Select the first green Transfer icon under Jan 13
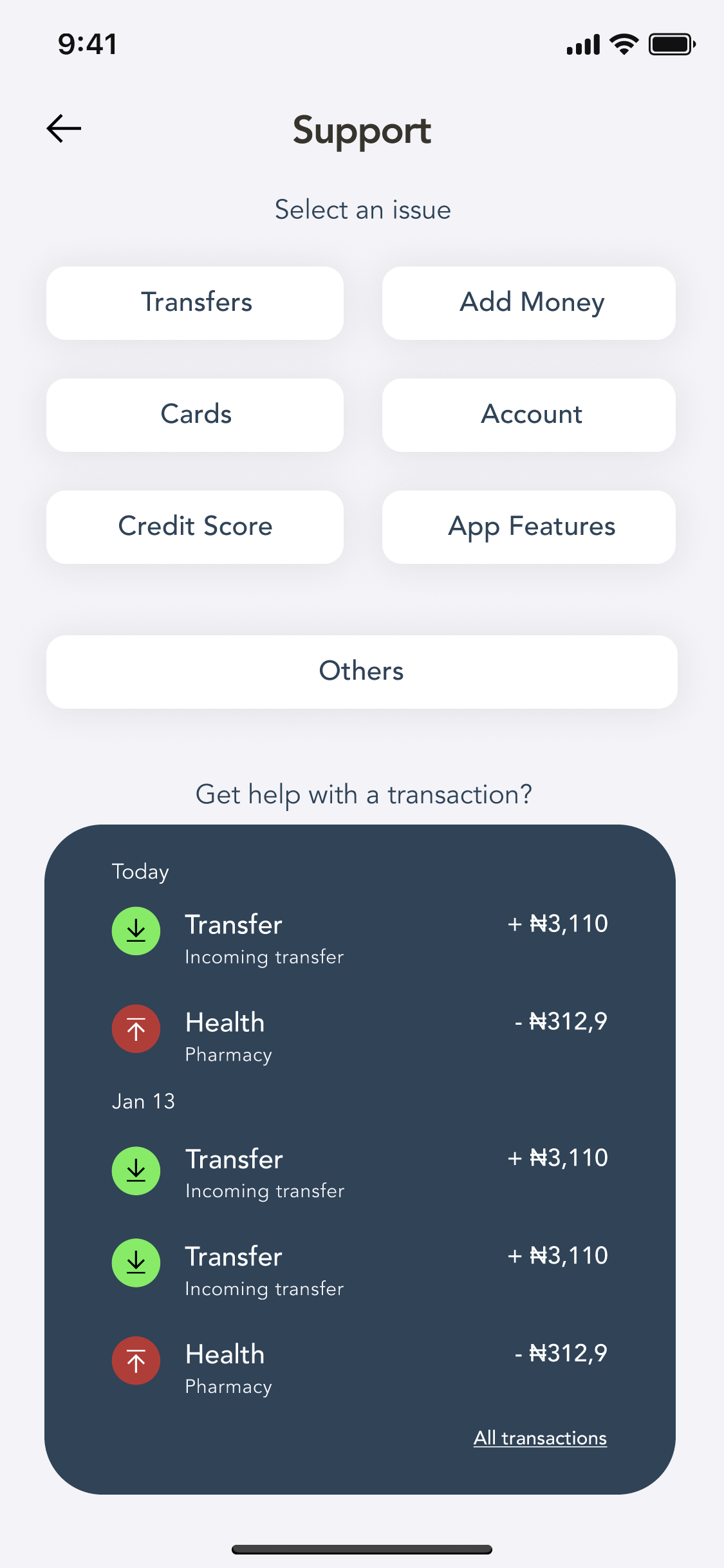 [136, 1171]
